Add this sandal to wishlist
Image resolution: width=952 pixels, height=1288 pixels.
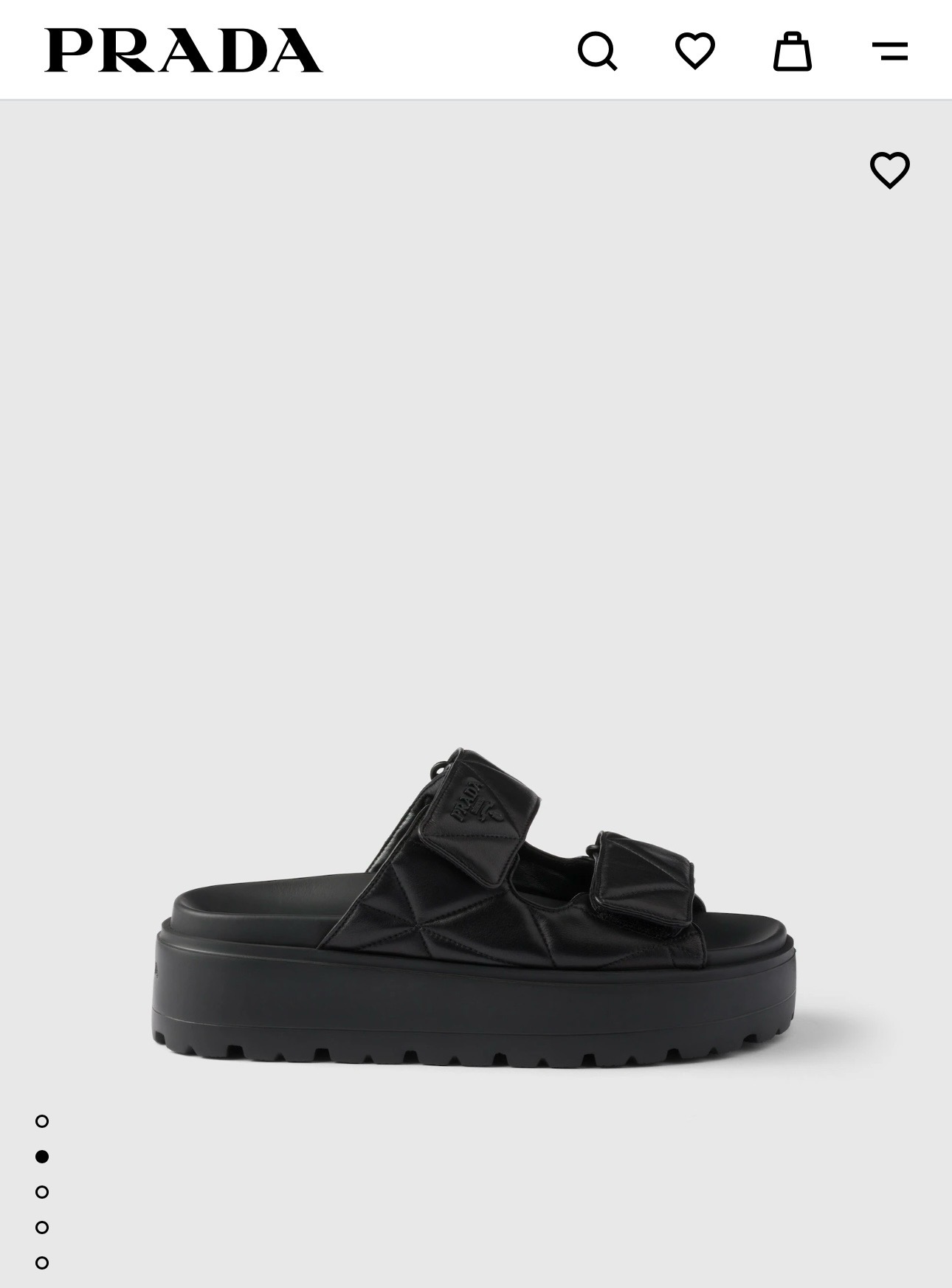889,170
